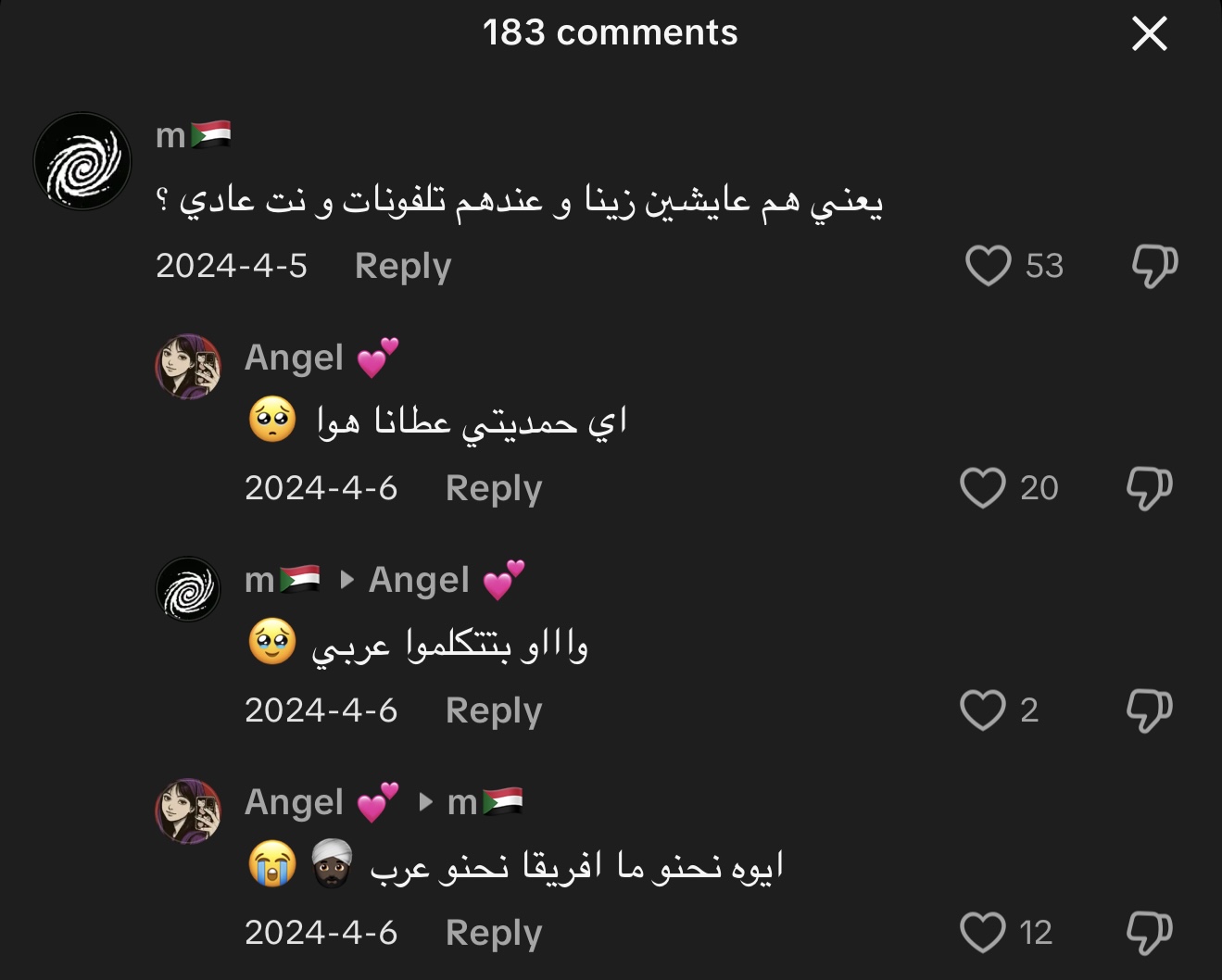The image size is (1222, 980).
Task: Like the top comment with 53 likes
Action: point(988,266)
